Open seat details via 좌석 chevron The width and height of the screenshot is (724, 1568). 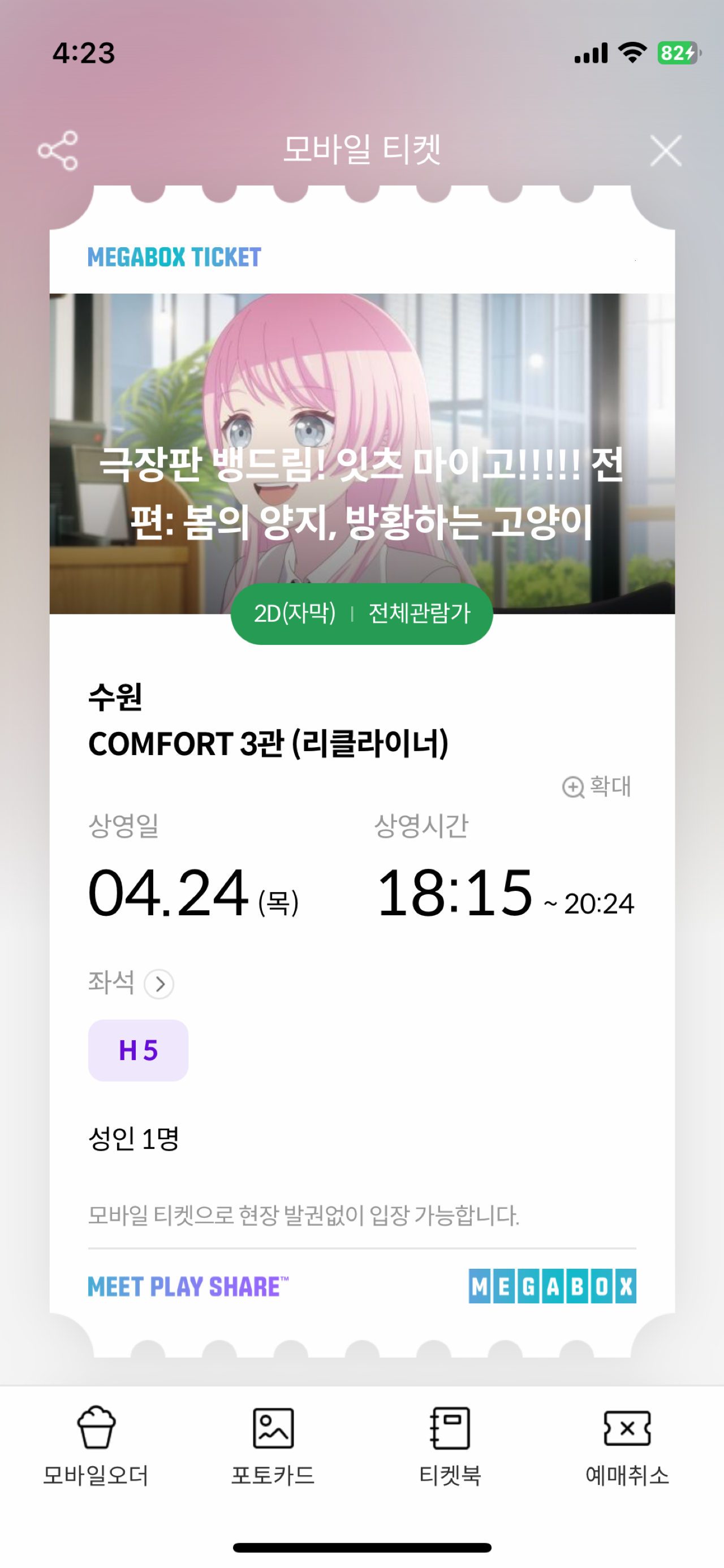[x=159, y=984]
